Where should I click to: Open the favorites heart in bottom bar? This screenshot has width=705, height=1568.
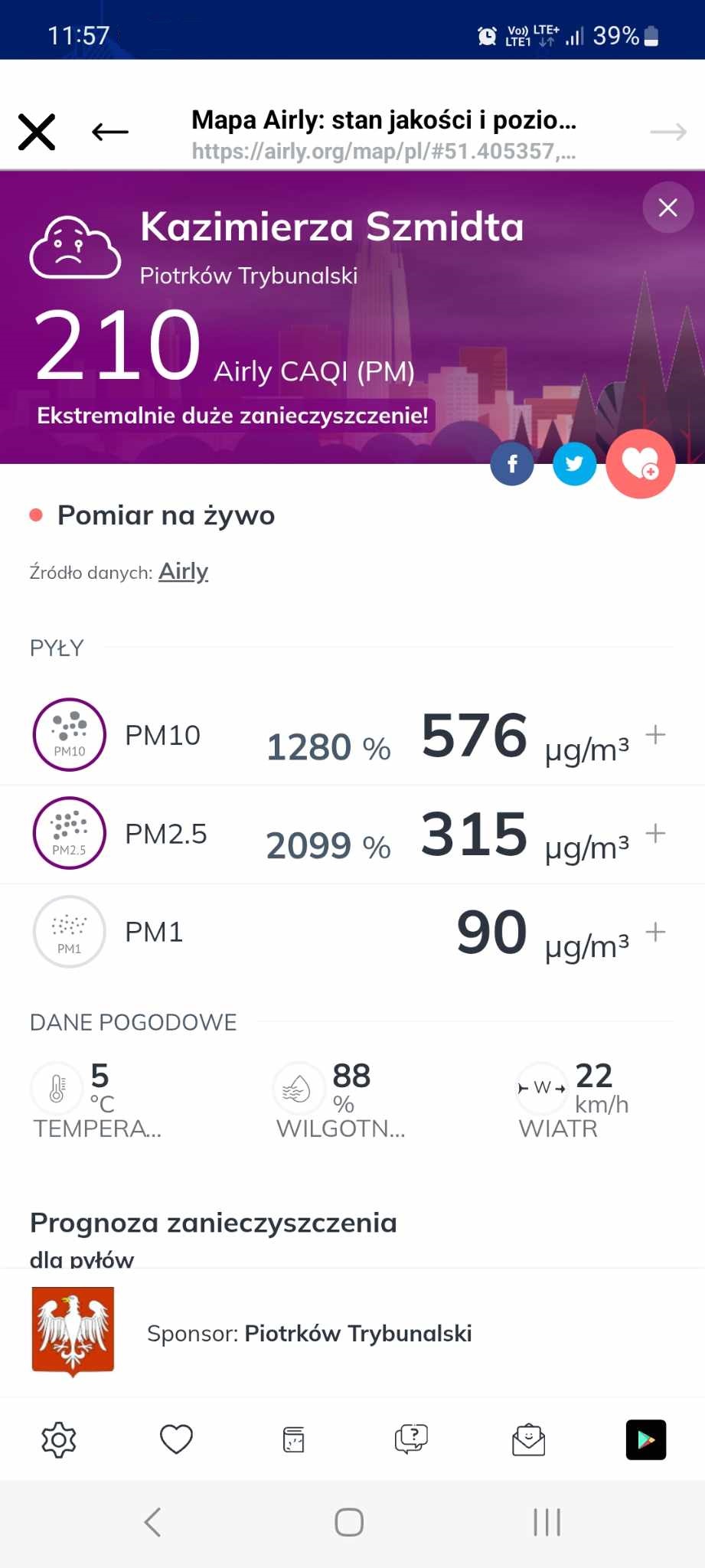(176, 1440)
